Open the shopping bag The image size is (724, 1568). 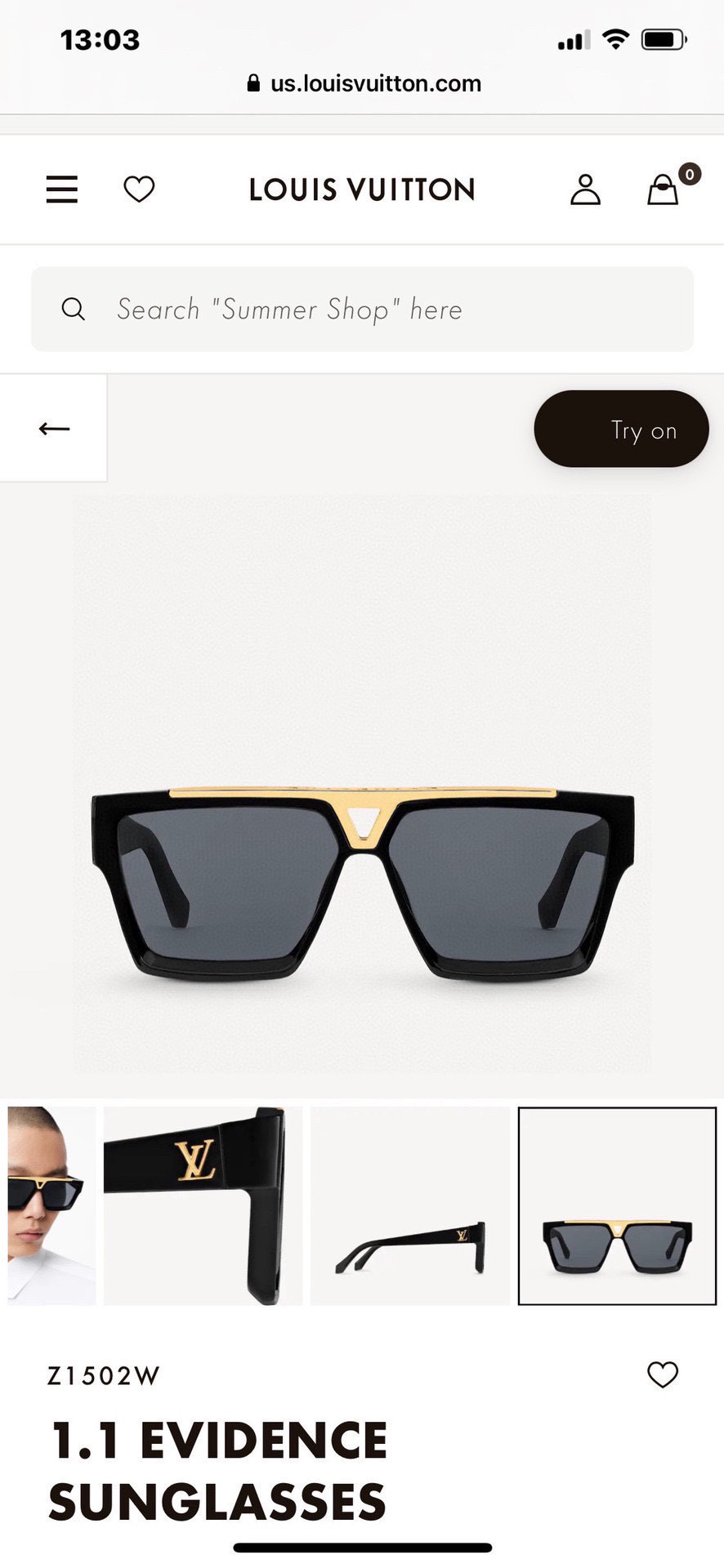(664, 189)
